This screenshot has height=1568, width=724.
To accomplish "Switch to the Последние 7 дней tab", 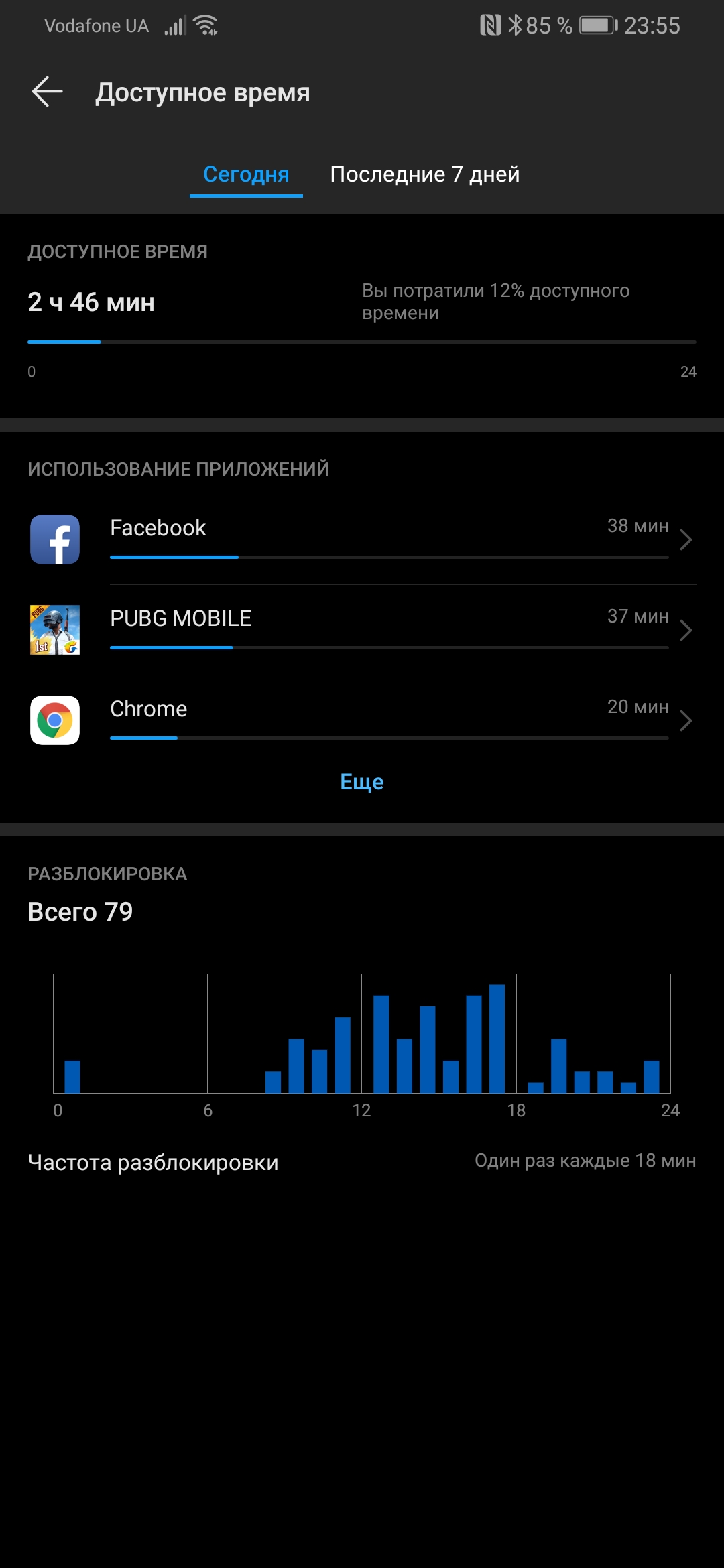I will click(x=424, y=174).
